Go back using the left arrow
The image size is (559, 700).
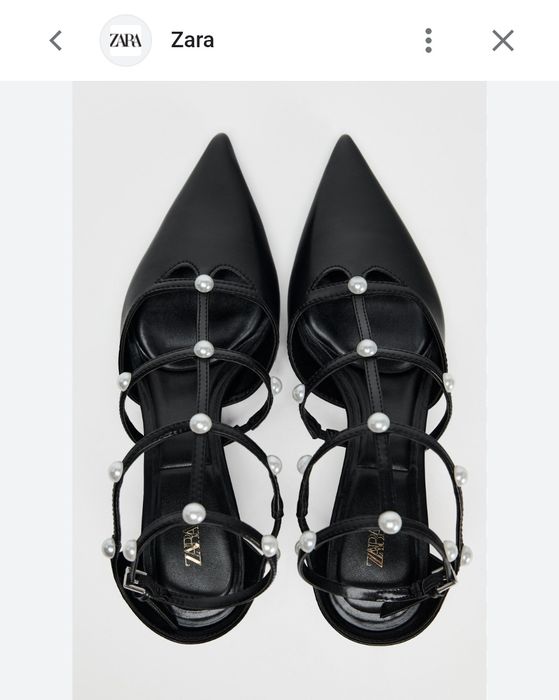pyautogui.click(x=55, y=41)
